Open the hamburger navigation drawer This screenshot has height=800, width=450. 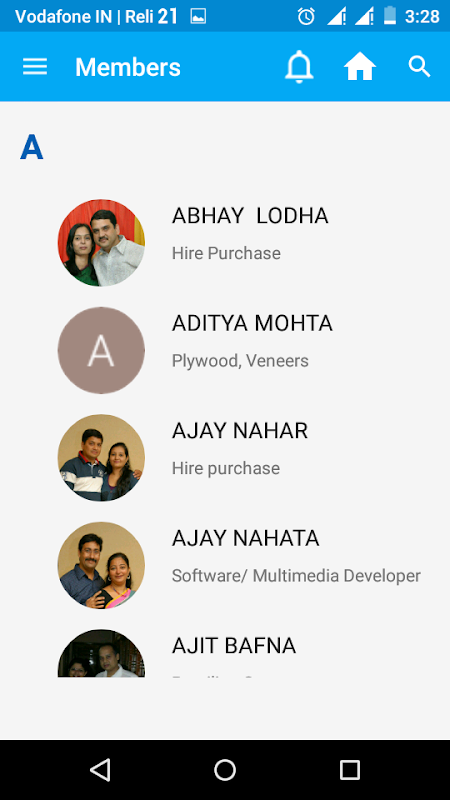[x=35, y=67]
